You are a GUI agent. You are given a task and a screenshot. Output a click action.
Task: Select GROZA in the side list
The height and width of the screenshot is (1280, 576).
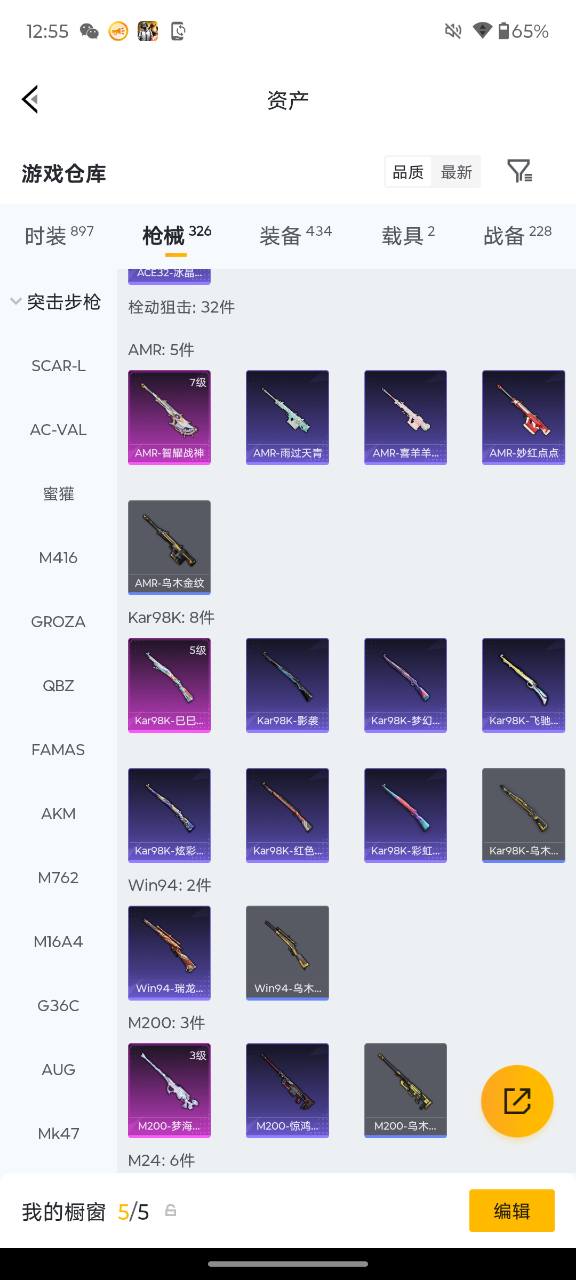click(x=58, y=622)
